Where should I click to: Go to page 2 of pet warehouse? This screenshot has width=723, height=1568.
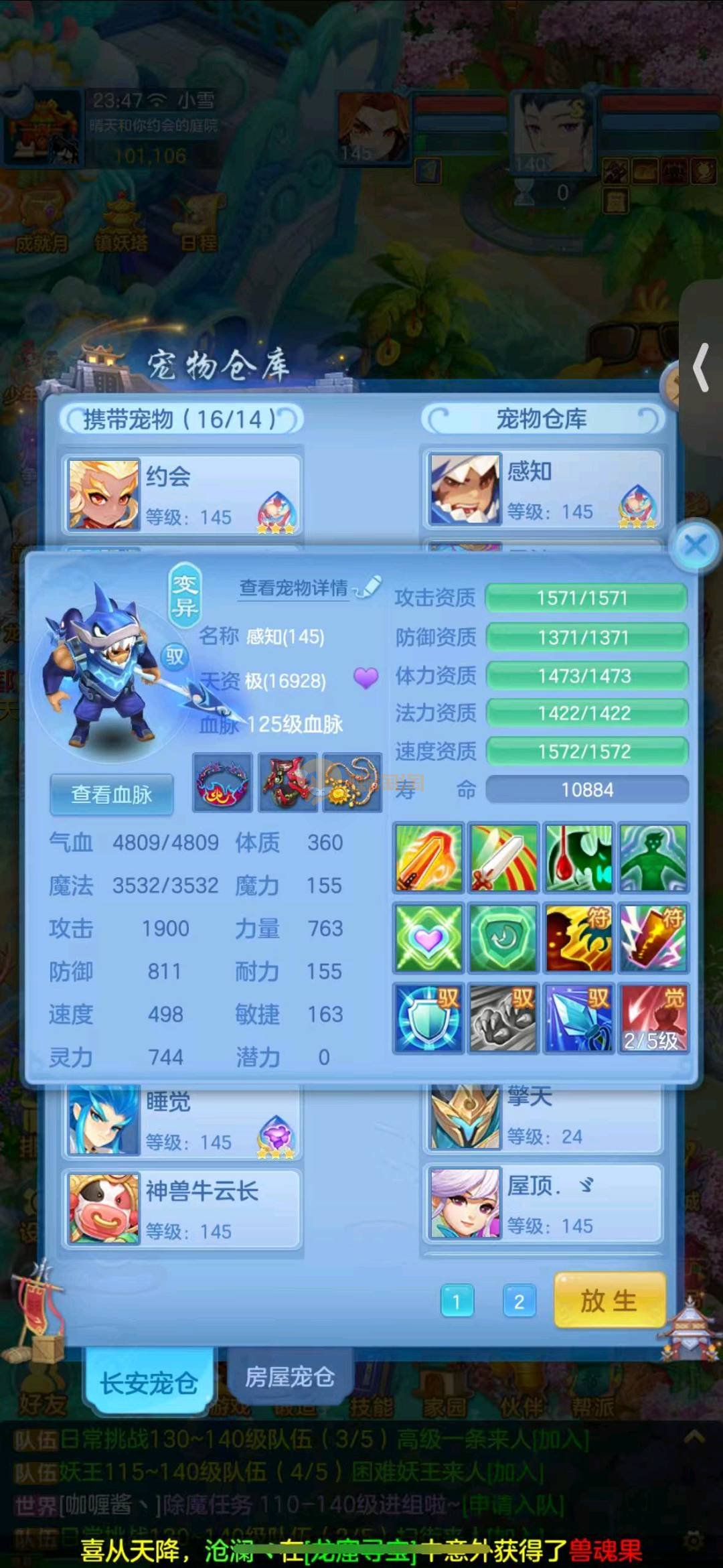point(519,1301)
